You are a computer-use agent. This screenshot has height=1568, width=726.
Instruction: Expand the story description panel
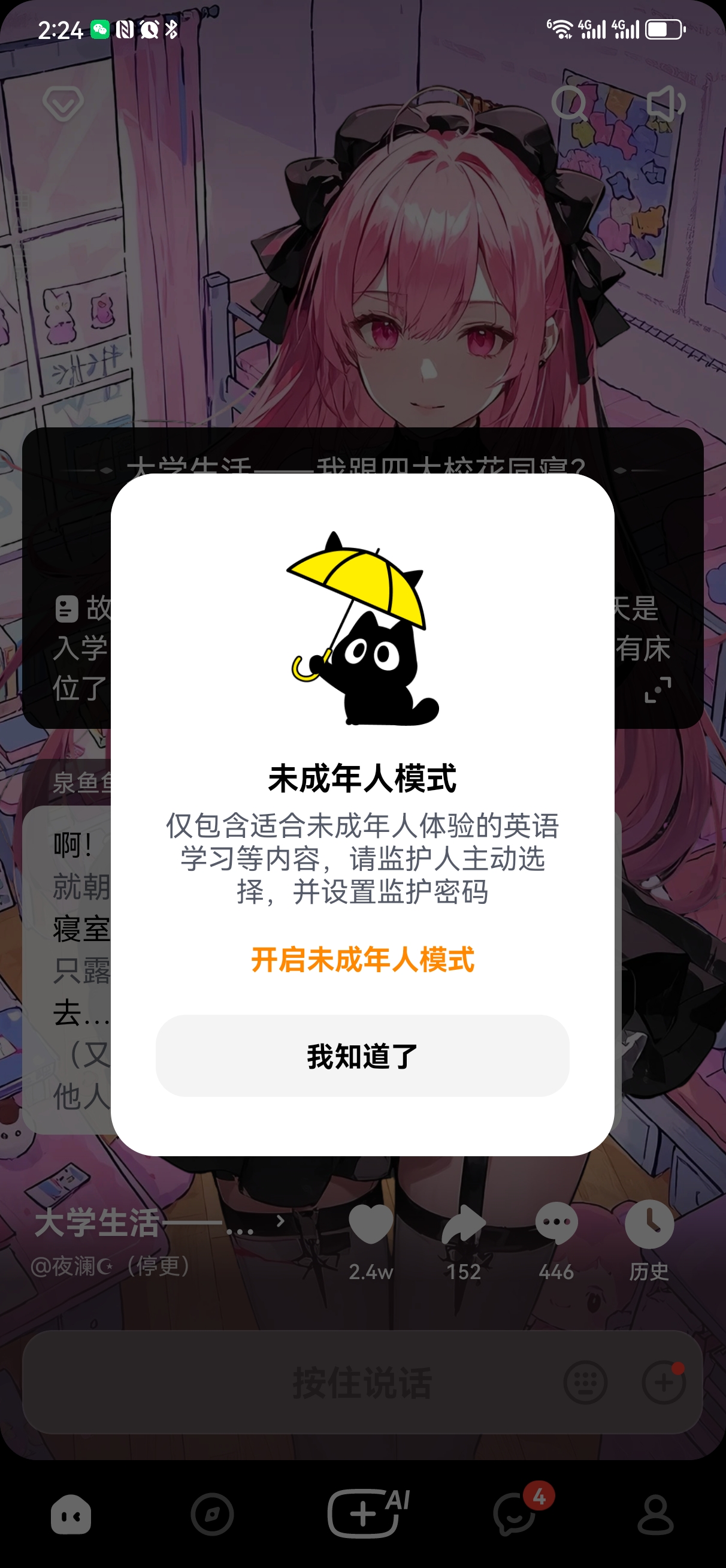tap(658, 690)
